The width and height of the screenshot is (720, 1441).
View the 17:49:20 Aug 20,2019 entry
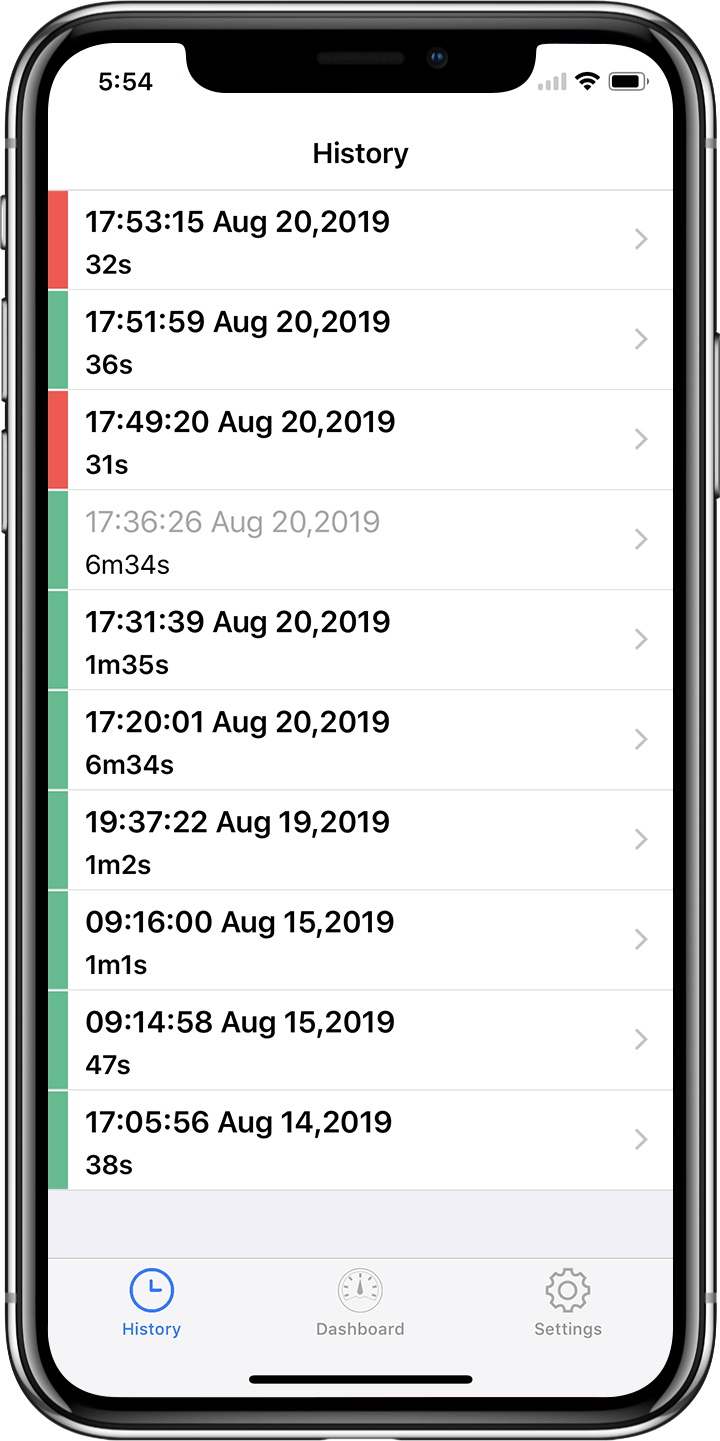[x=360, y=440]
